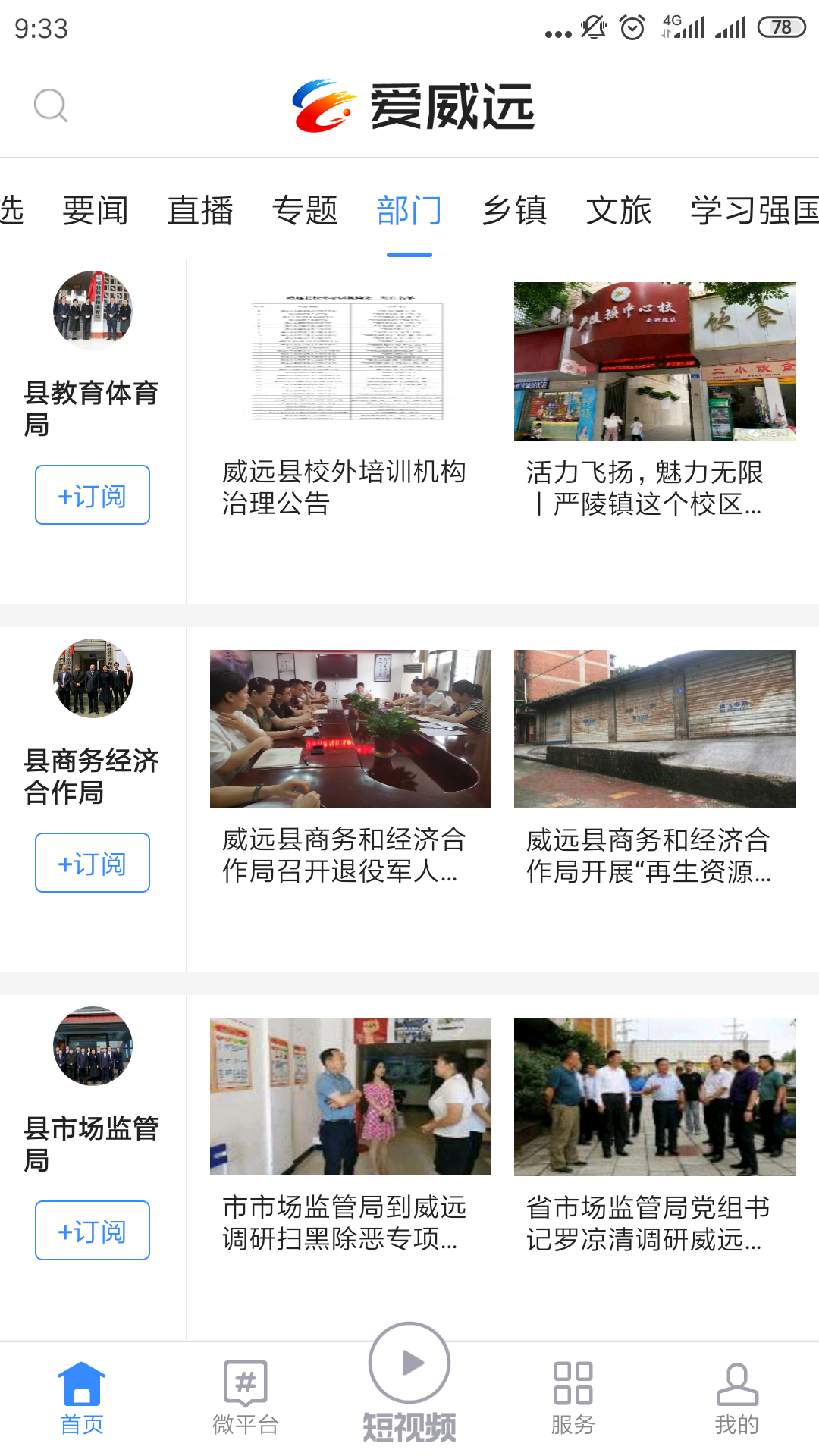The height and width of the screenshot is (1456, 819).
Task: Open the search icon at top left
Action: [x=49, y=106]
